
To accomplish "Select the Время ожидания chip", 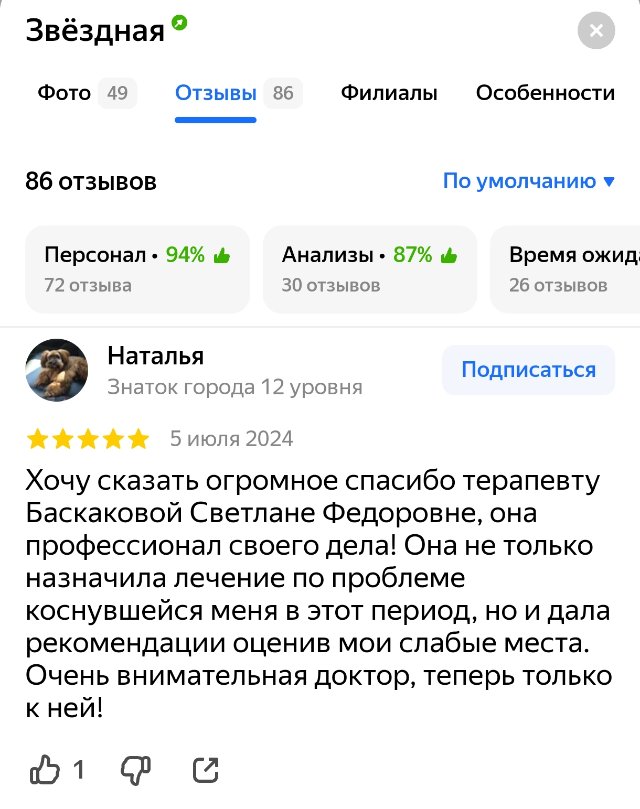I will 565,269.
